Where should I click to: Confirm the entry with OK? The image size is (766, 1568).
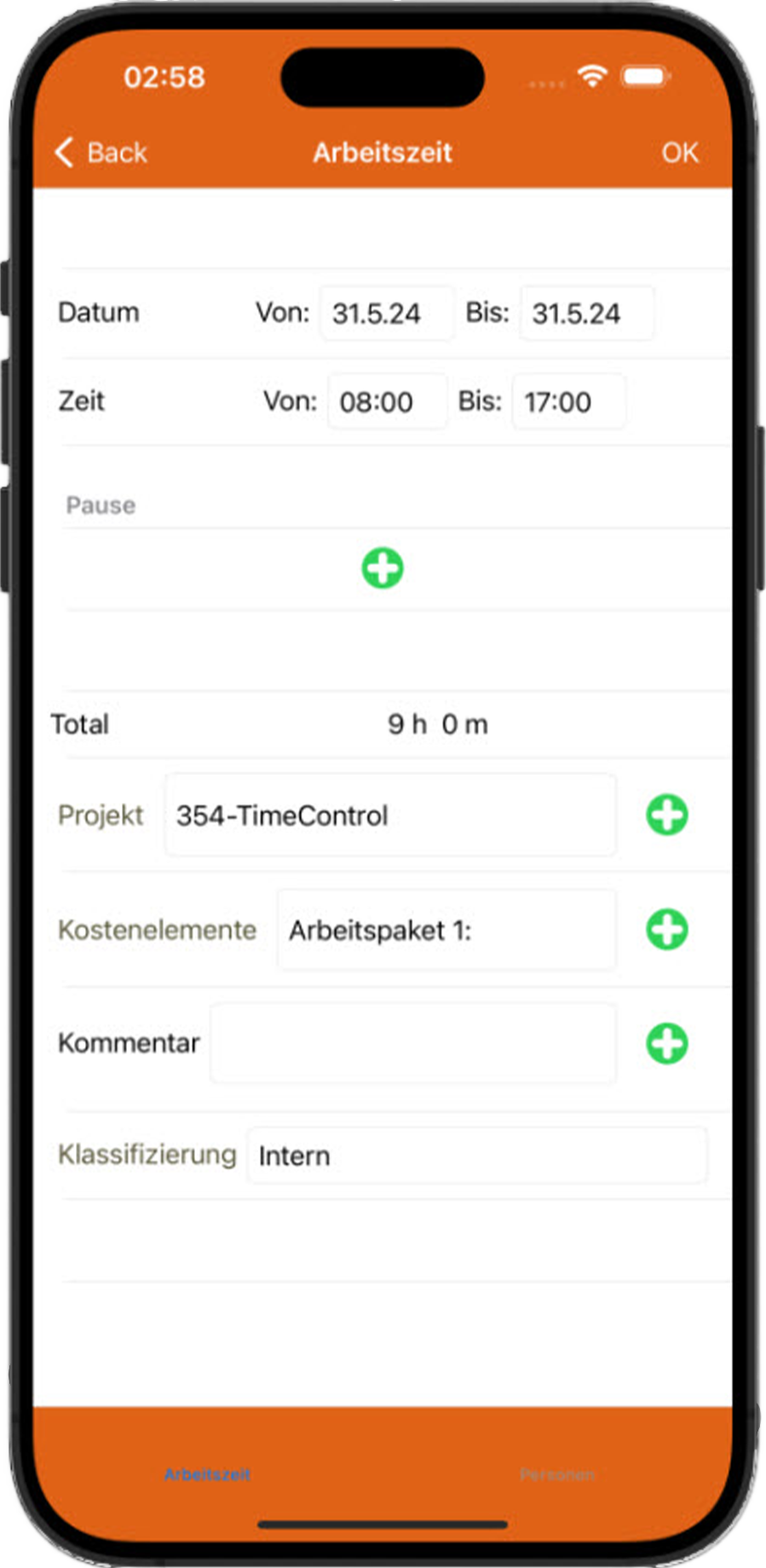[679, 153]
